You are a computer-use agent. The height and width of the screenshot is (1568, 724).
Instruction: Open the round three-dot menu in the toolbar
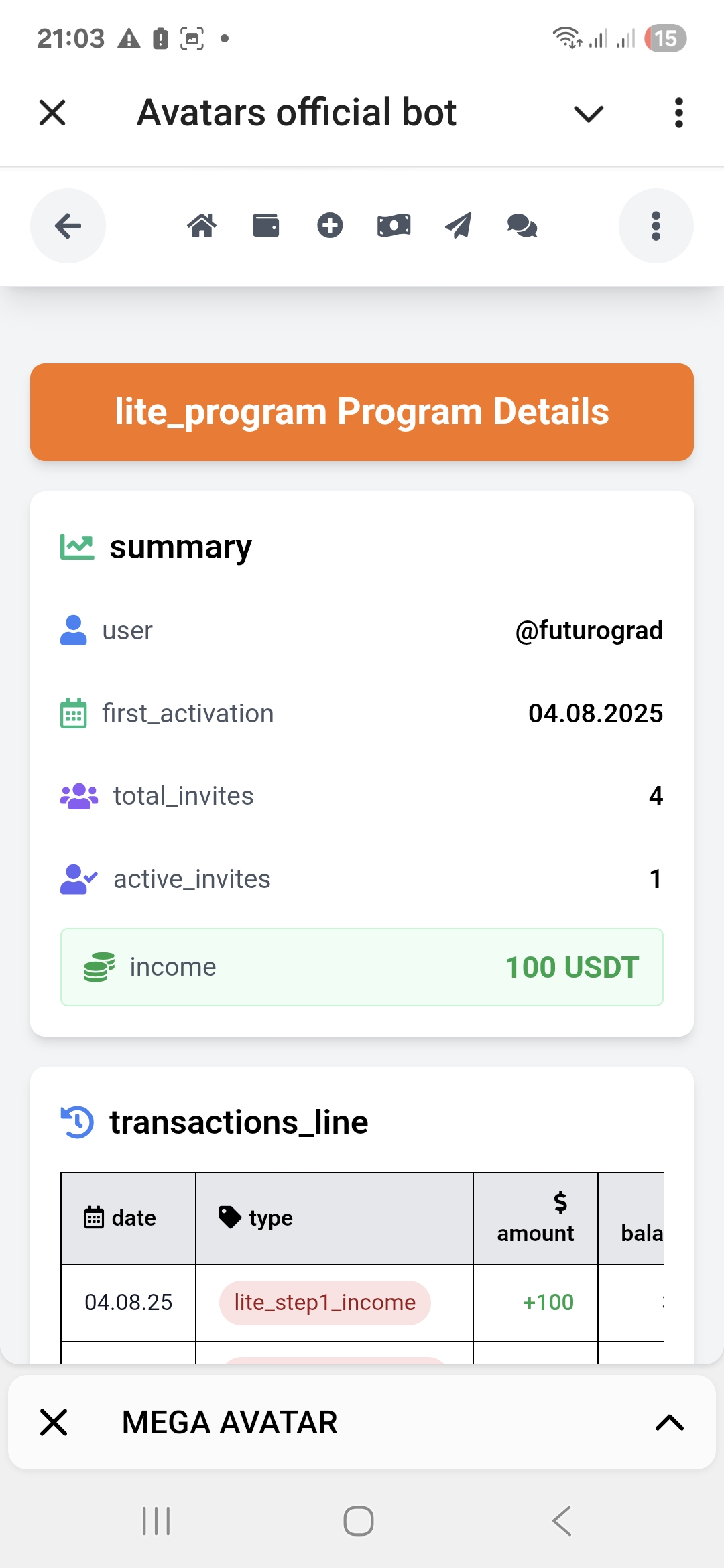[656, 226]
